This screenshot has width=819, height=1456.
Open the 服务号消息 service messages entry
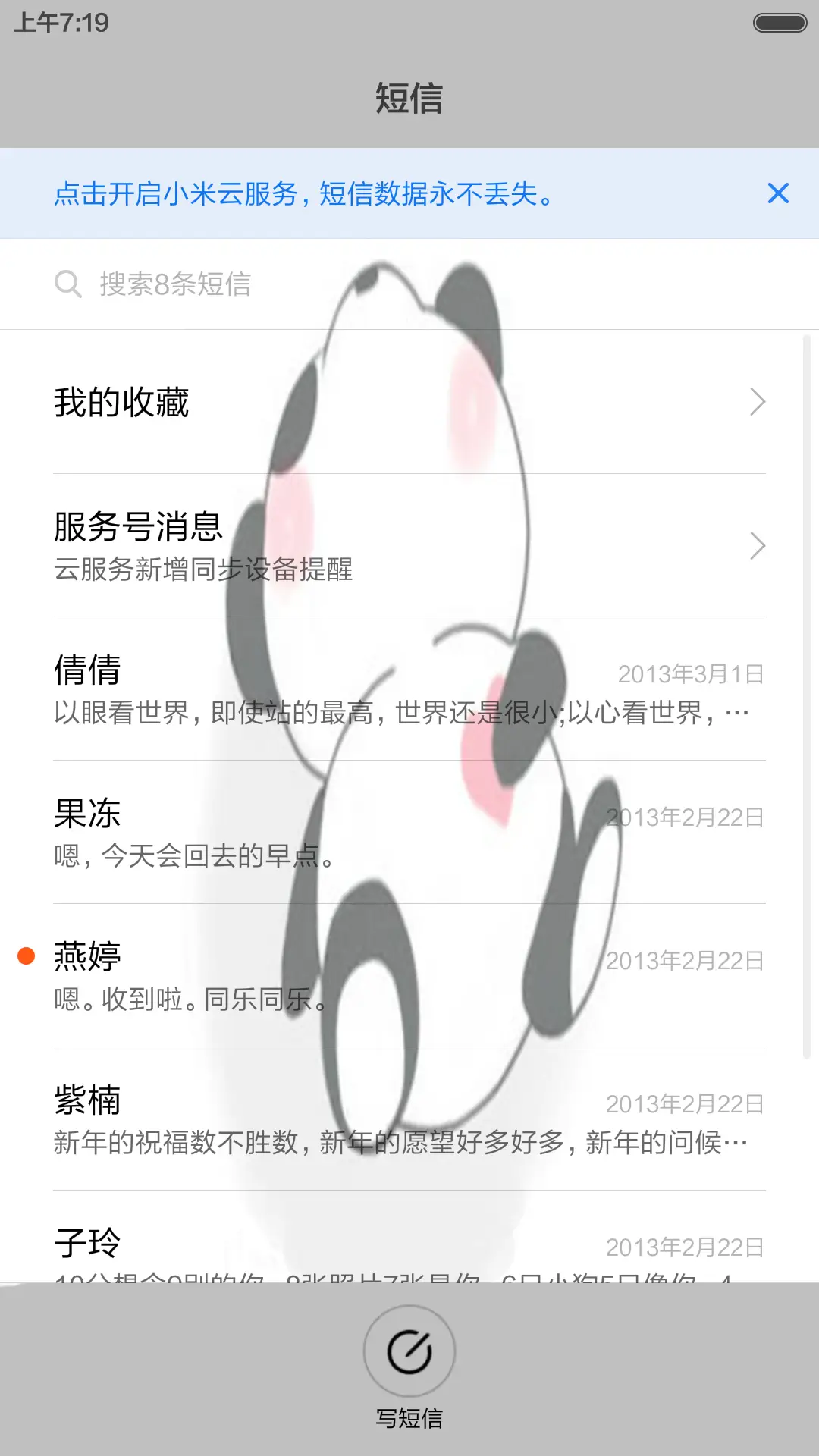[303, 546]
